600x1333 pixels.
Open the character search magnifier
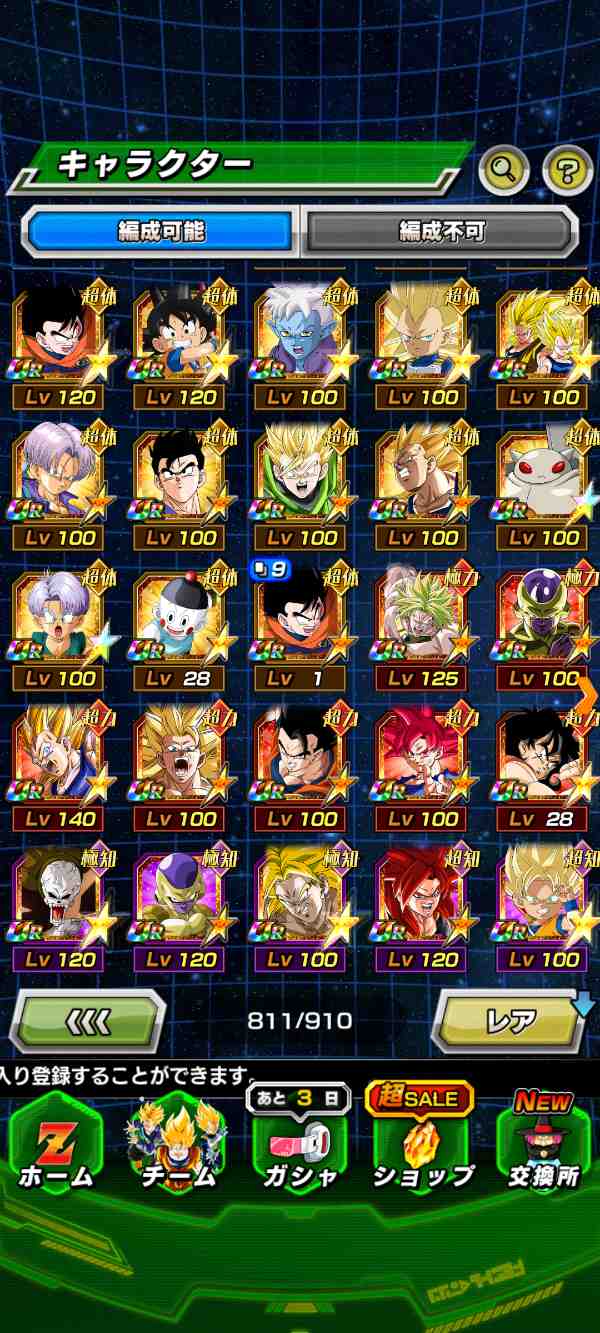(x=503, y=171)
